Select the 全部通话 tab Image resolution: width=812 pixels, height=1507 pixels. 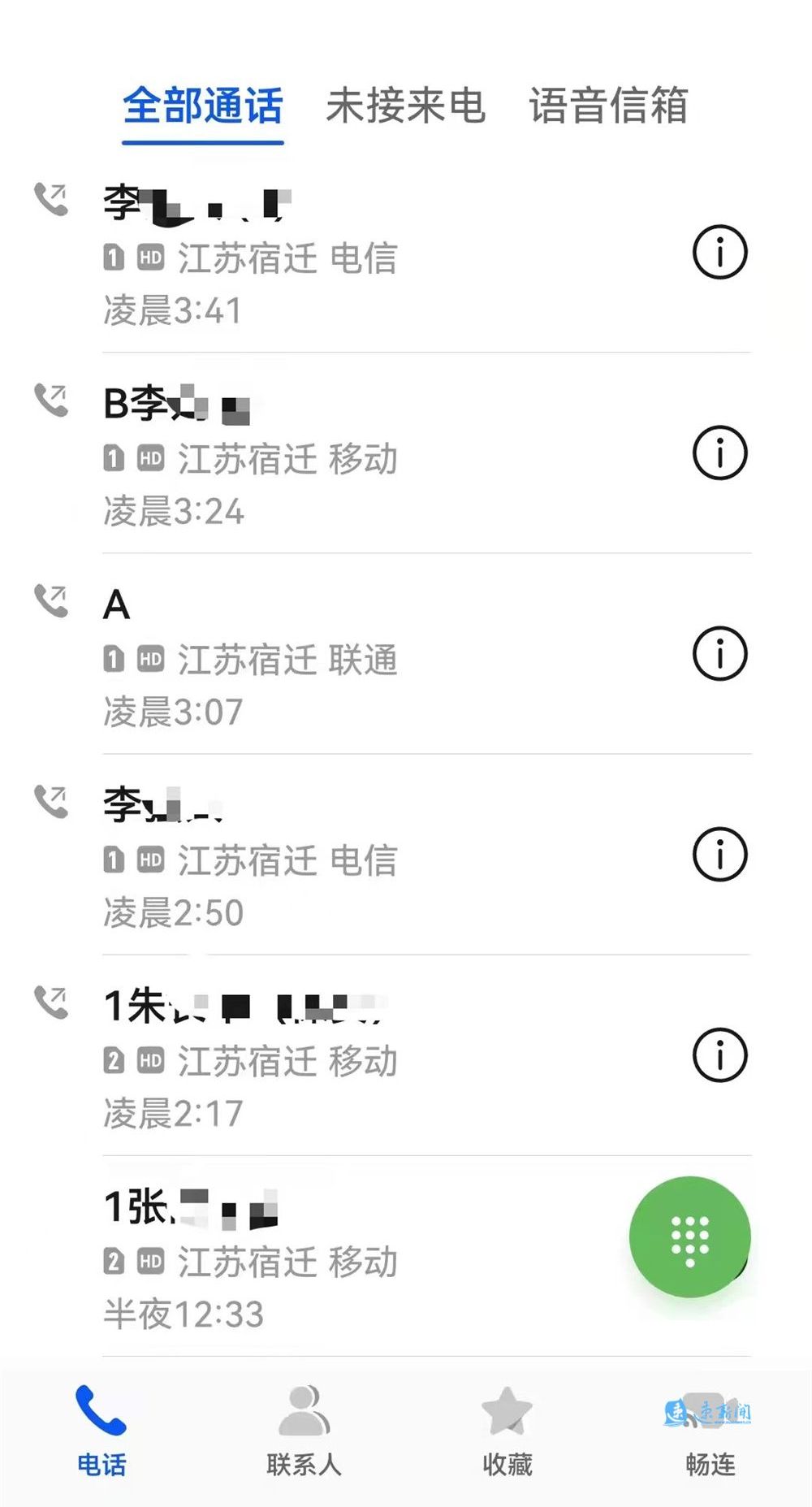coord(203,106)
